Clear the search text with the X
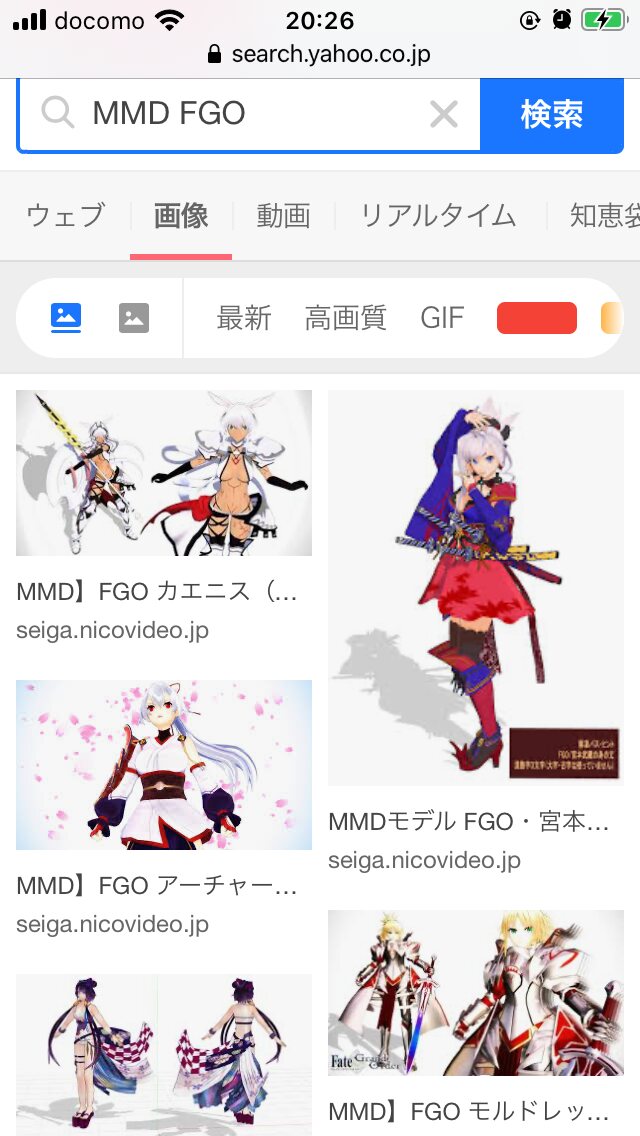Viewport: 640px width, 1136px height. tap(443, 114)
